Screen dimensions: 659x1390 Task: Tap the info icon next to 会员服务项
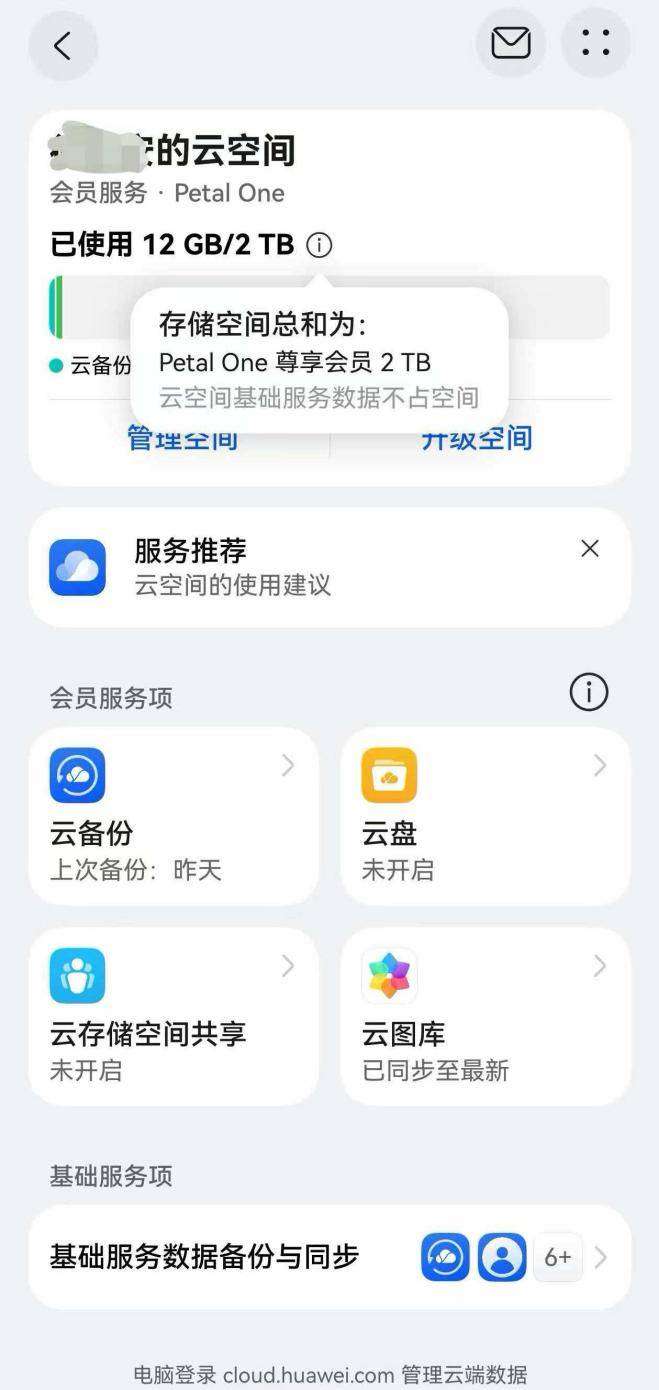point(588,692)
